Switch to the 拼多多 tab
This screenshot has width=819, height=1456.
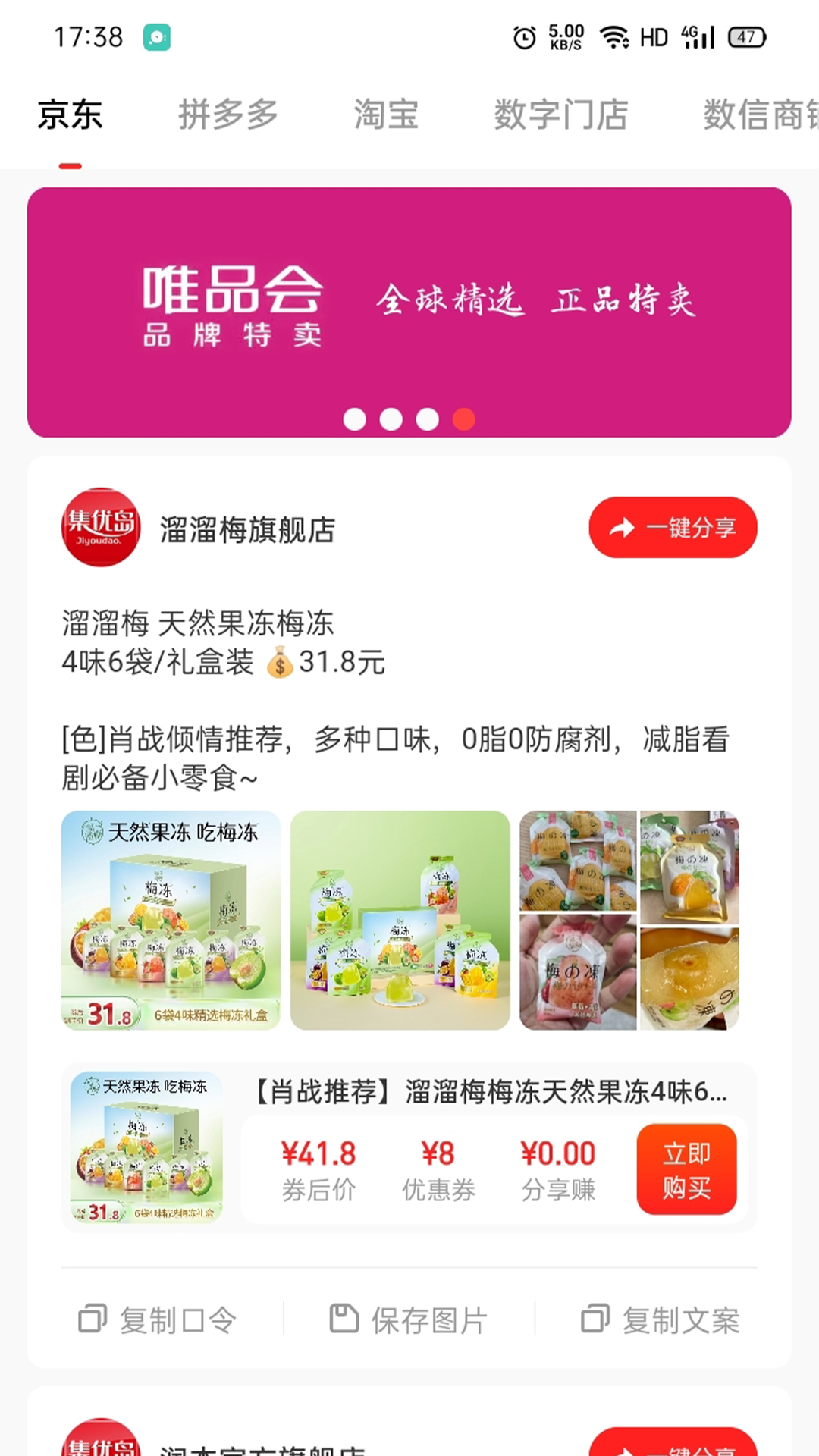point(227,115)
